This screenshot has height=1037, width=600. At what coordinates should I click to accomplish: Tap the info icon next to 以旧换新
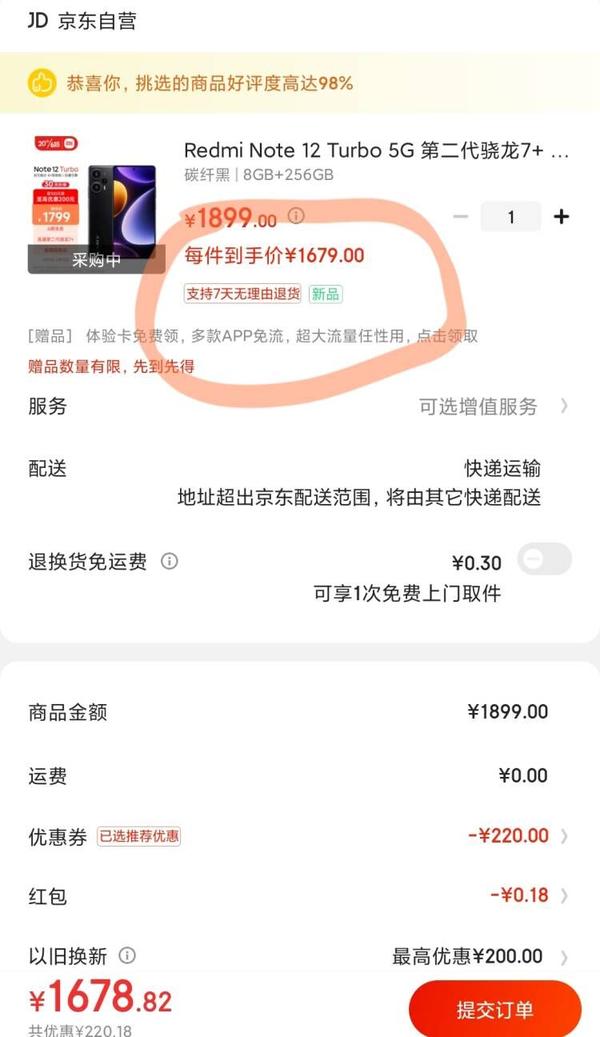(x=128, y=956)
